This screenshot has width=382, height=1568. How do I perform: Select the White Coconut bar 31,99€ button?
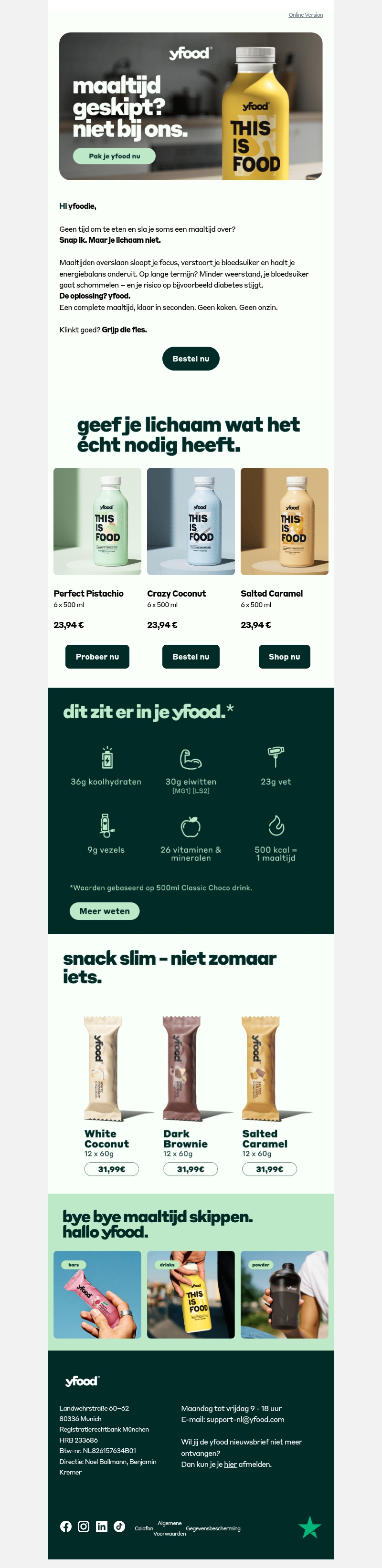pos(111,1169)
